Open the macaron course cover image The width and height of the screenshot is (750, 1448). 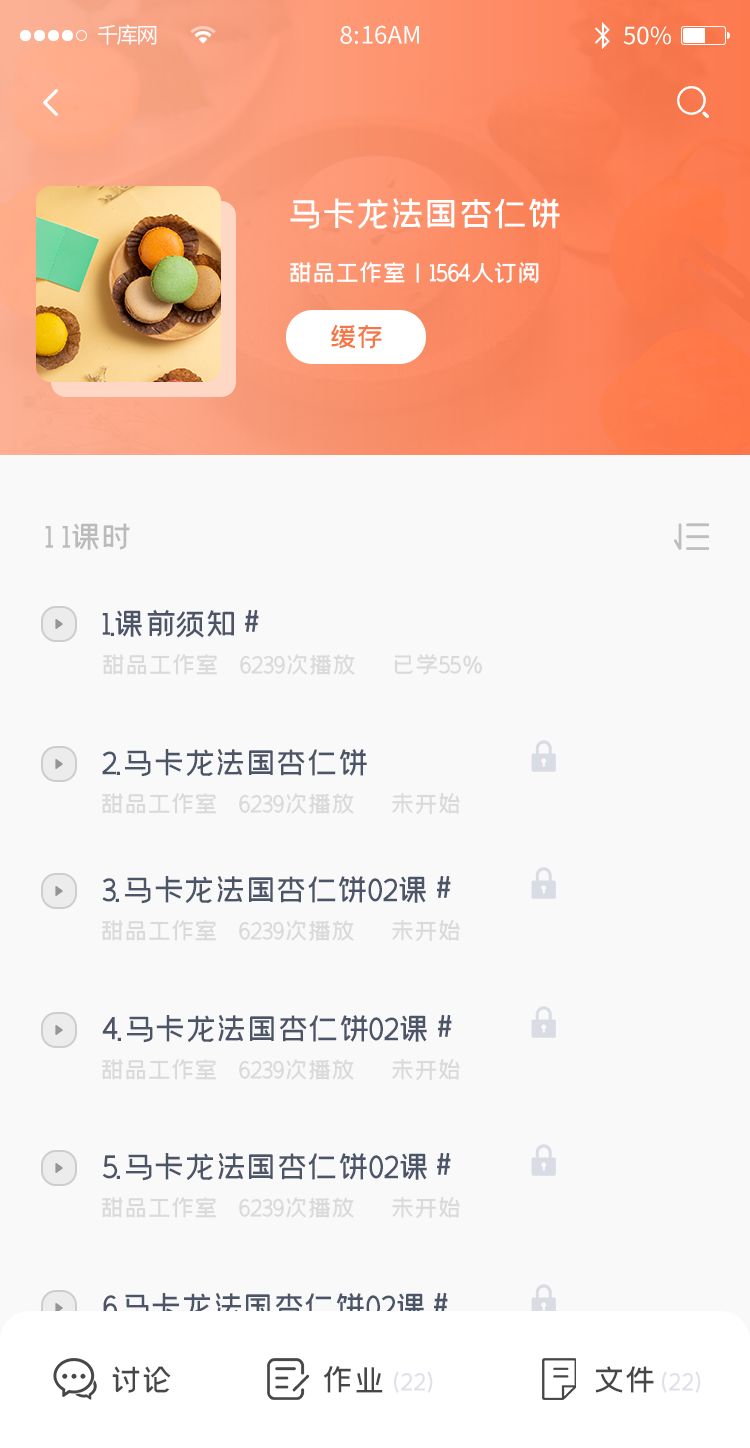[x=129, y=284]
